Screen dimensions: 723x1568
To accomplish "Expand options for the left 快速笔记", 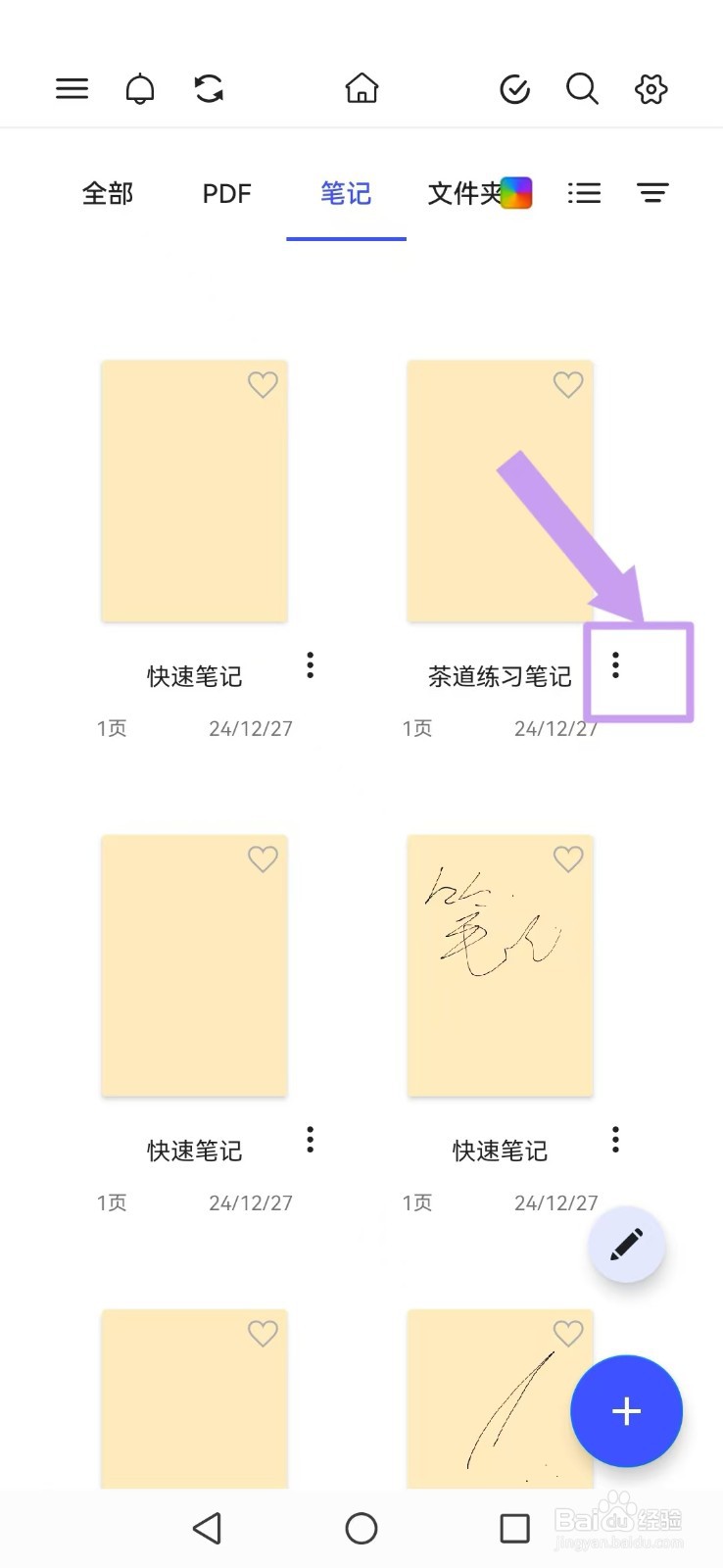I will 310,666.
